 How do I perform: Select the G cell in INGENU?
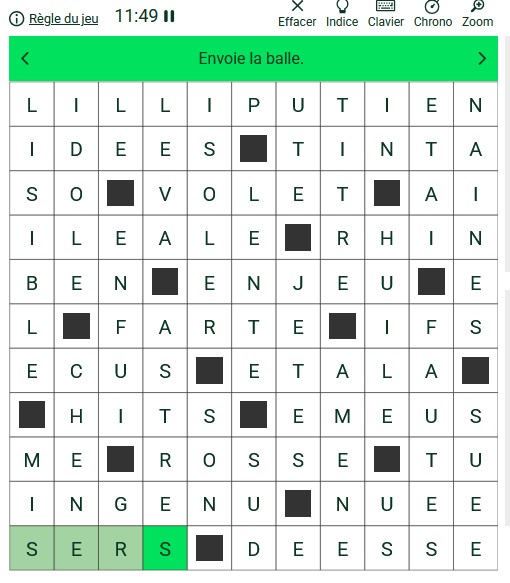pyautogui.click(x=120, y=504)
